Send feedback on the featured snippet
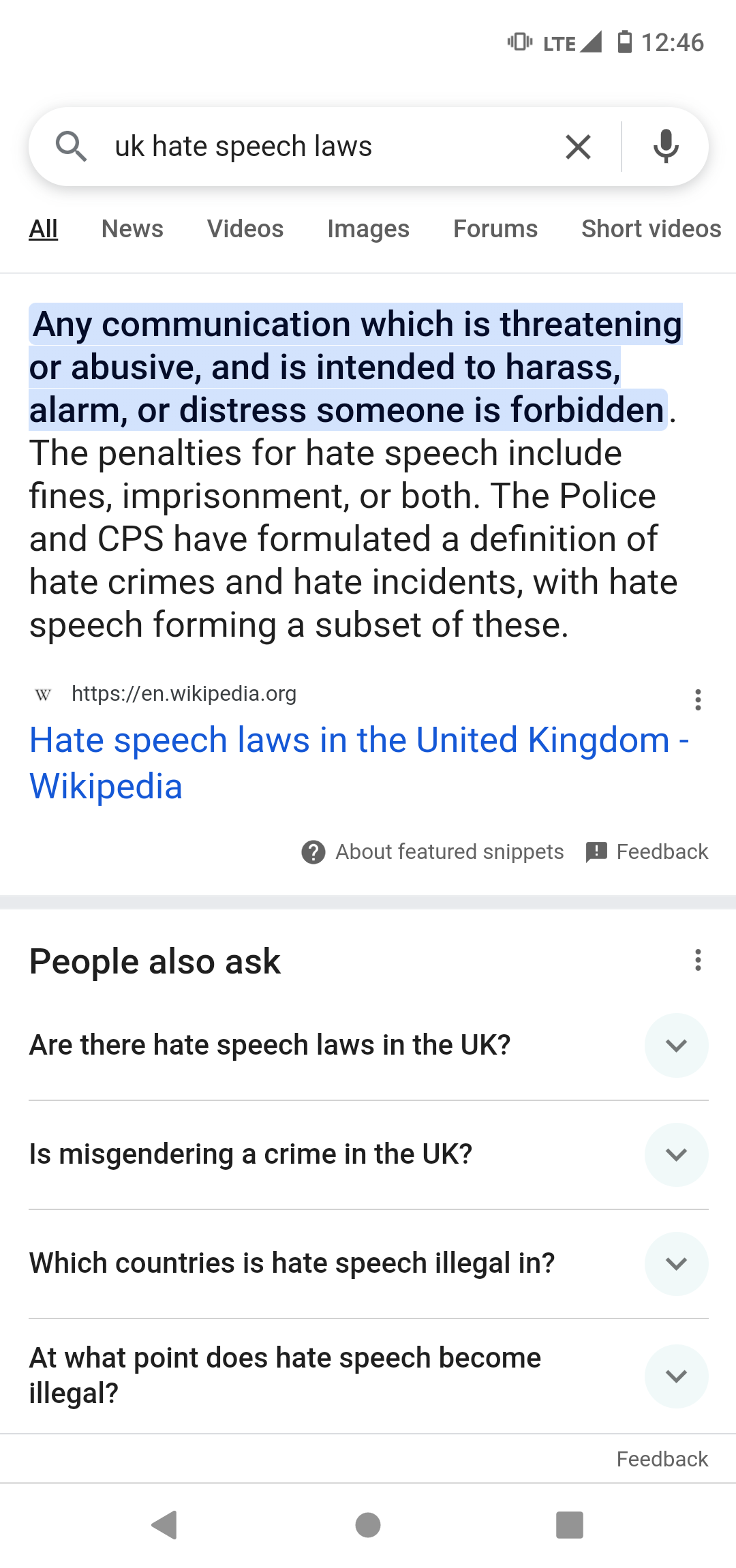The height and width of the screenshot is (1568, 736). [x=647, y=851]
